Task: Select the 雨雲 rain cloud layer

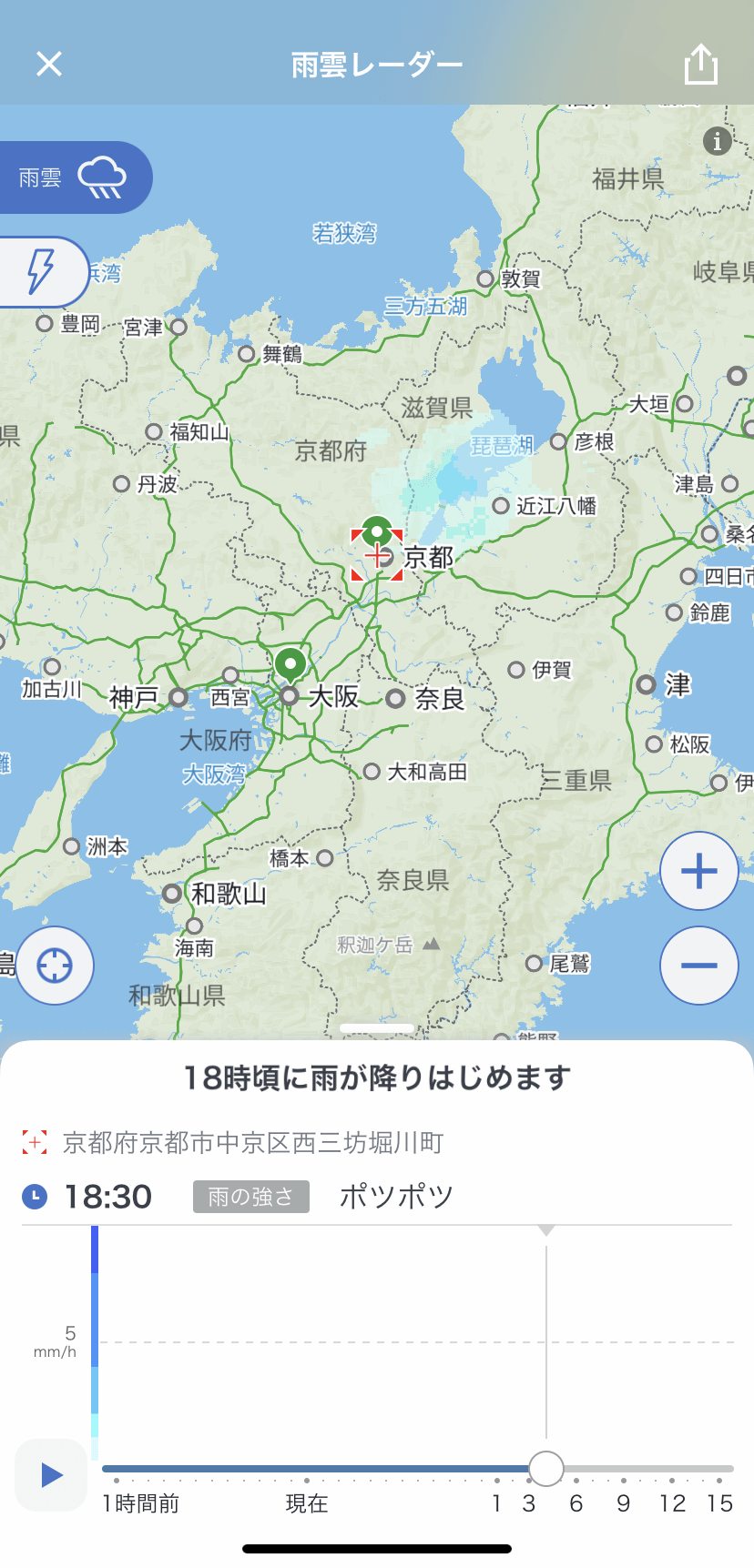Action: coord(73,177)
